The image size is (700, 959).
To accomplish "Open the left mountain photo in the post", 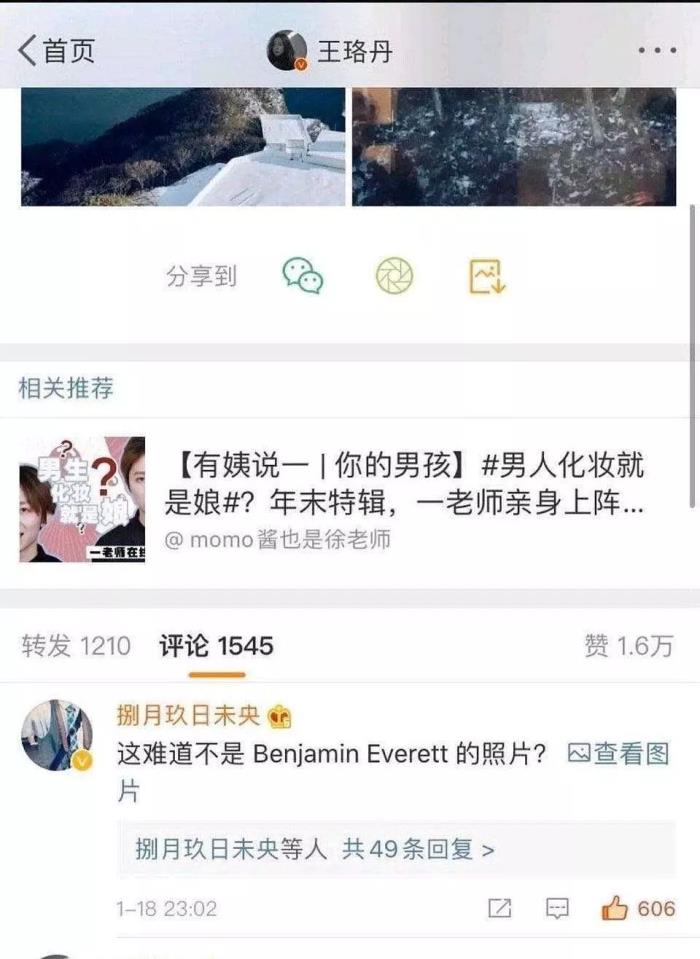I will 183,147.
